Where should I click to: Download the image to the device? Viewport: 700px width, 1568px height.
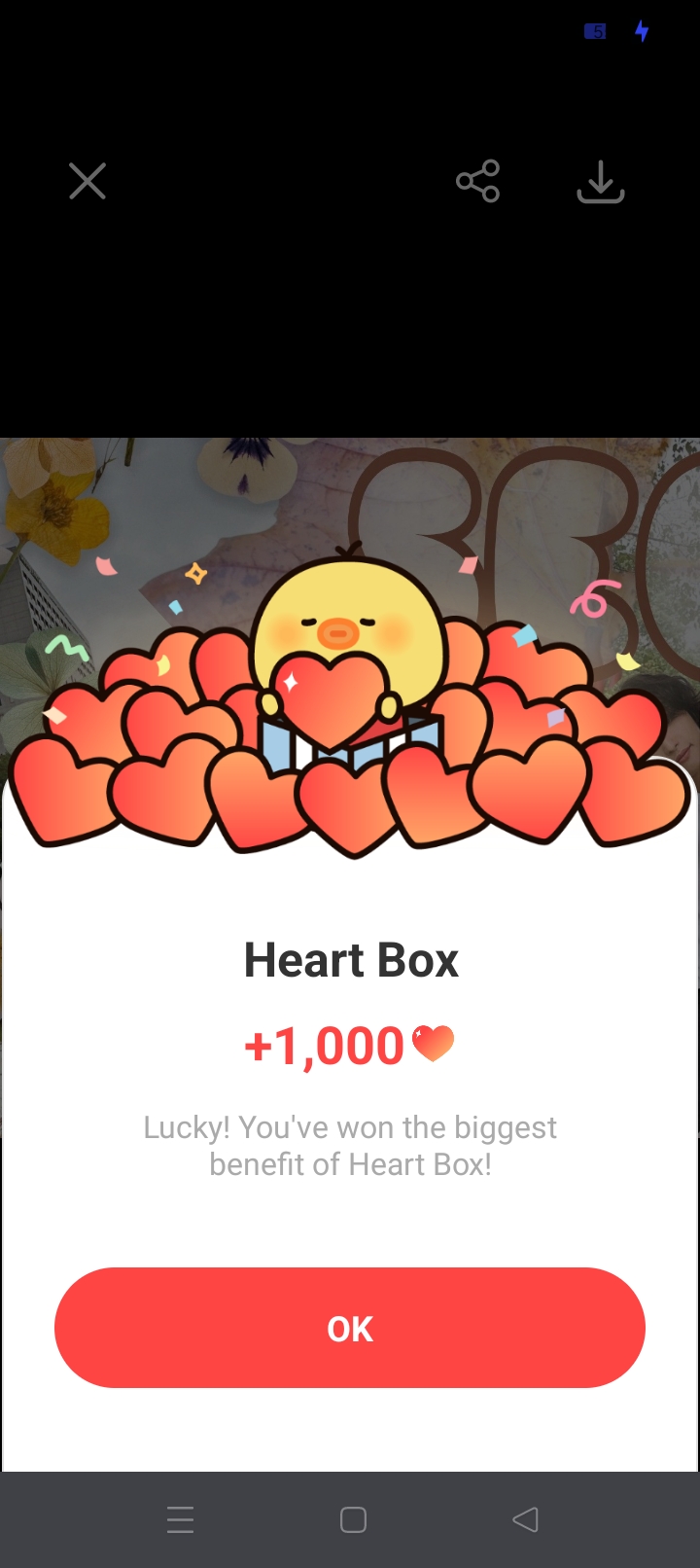(x=600, y=181)
